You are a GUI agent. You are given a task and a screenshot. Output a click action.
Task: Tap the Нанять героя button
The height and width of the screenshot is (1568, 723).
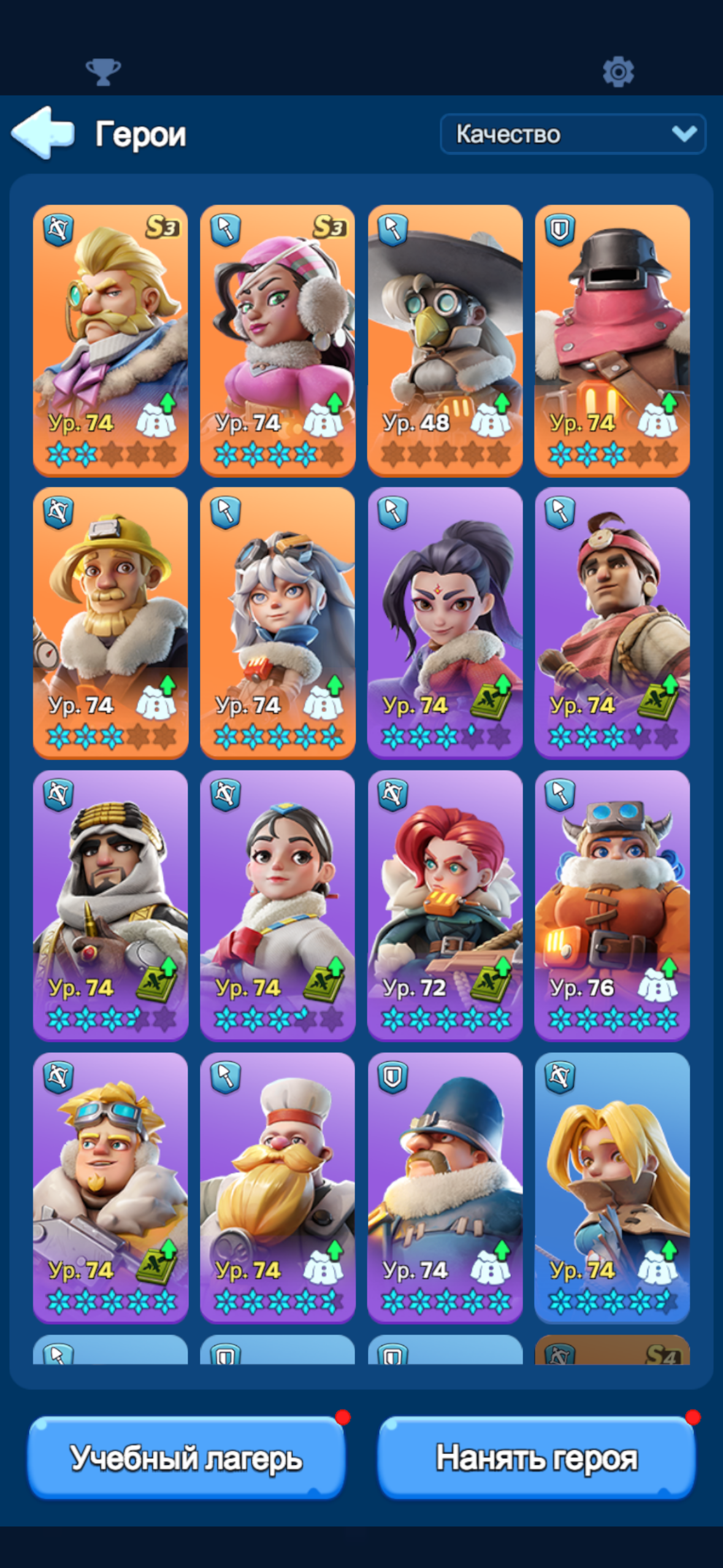[537, 1458]
